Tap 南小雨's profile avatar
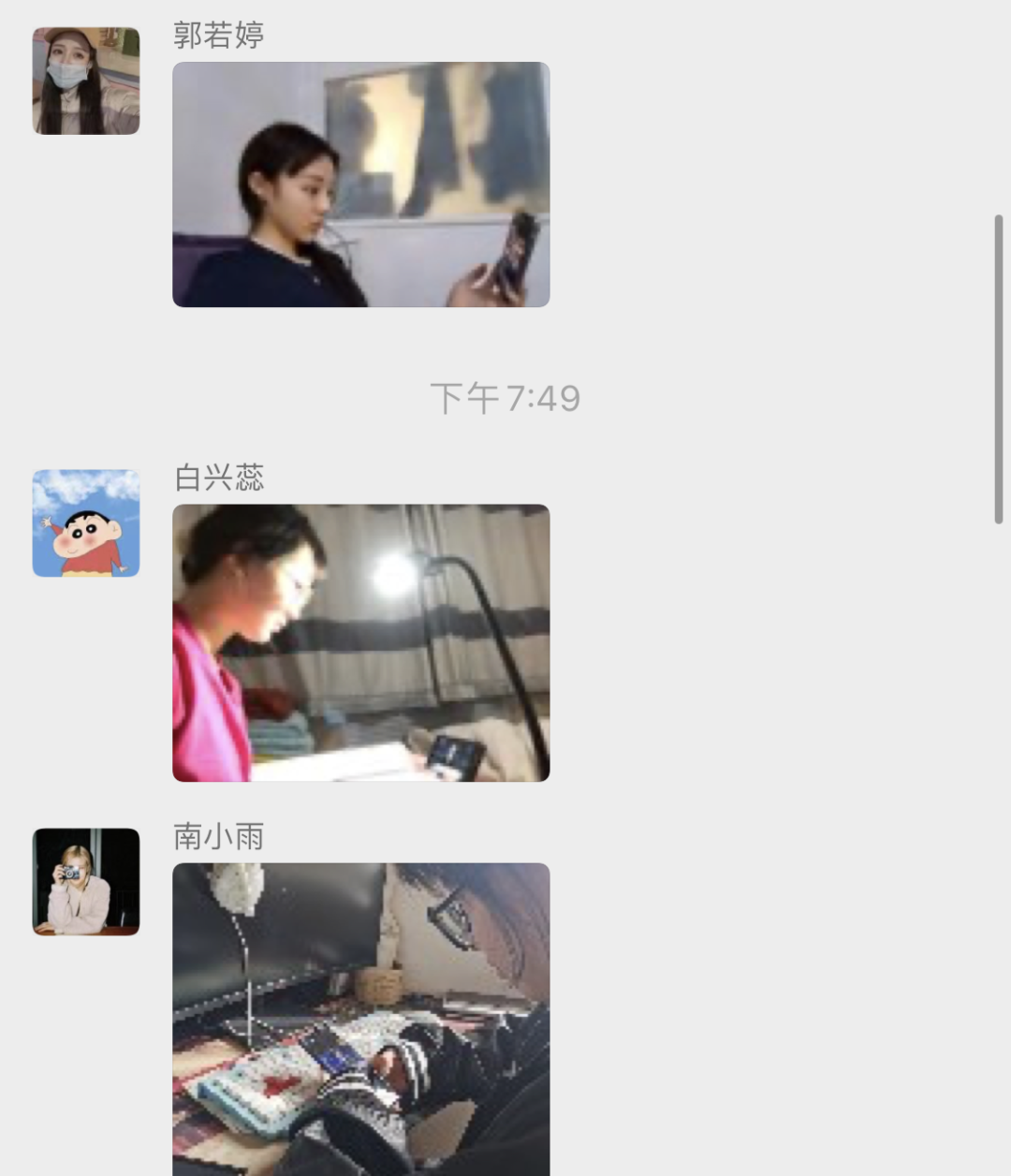This screenshot has height=1176, width=1011. pos(86,881)
